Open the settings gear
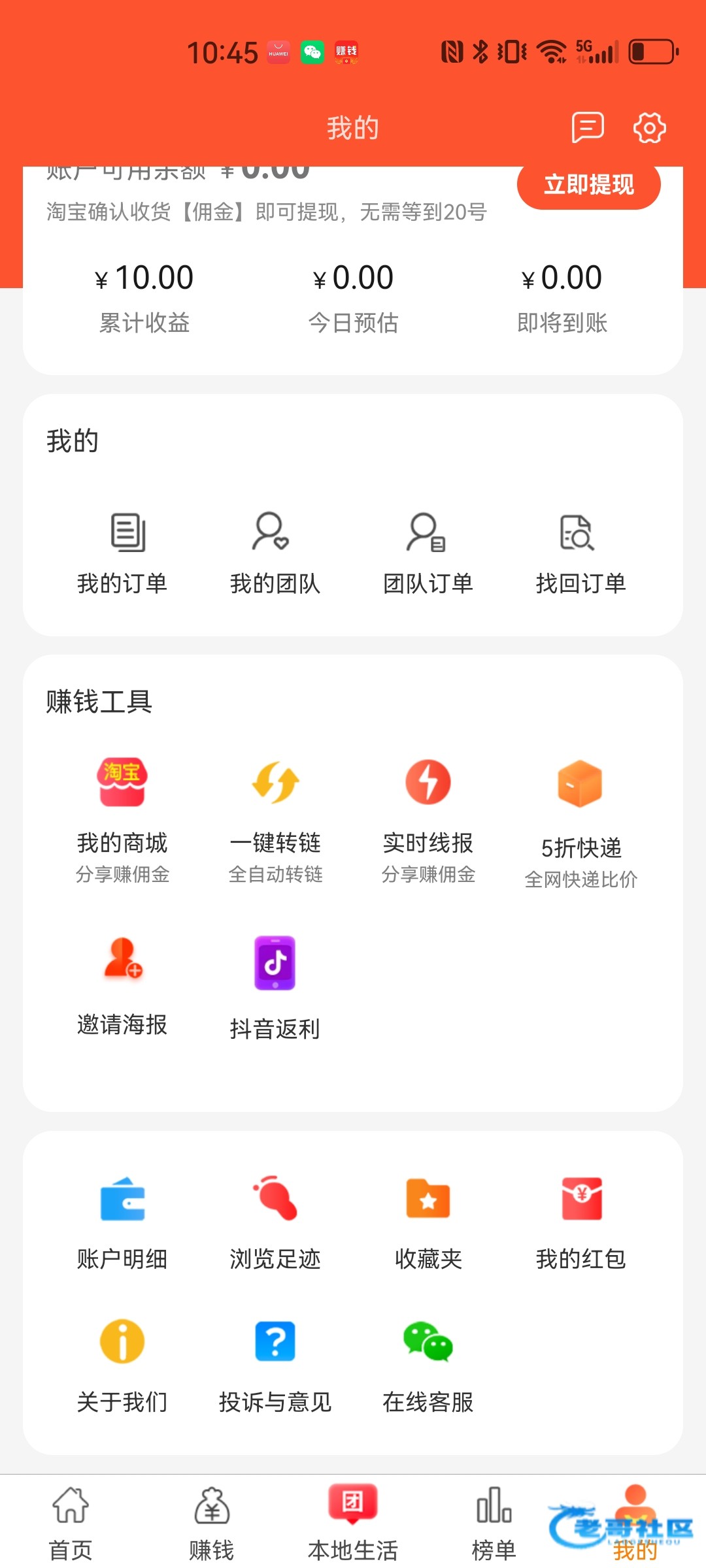This screenshot has width=706, height=1568. [650, 127]
